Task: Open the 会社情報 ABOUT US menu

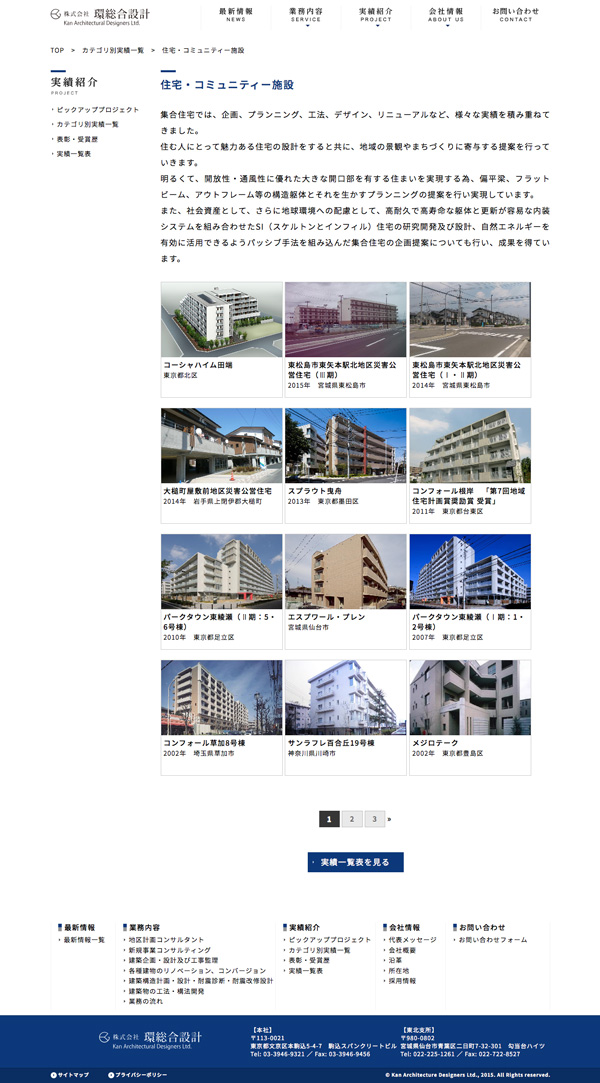Action: [x=445, y=14]
